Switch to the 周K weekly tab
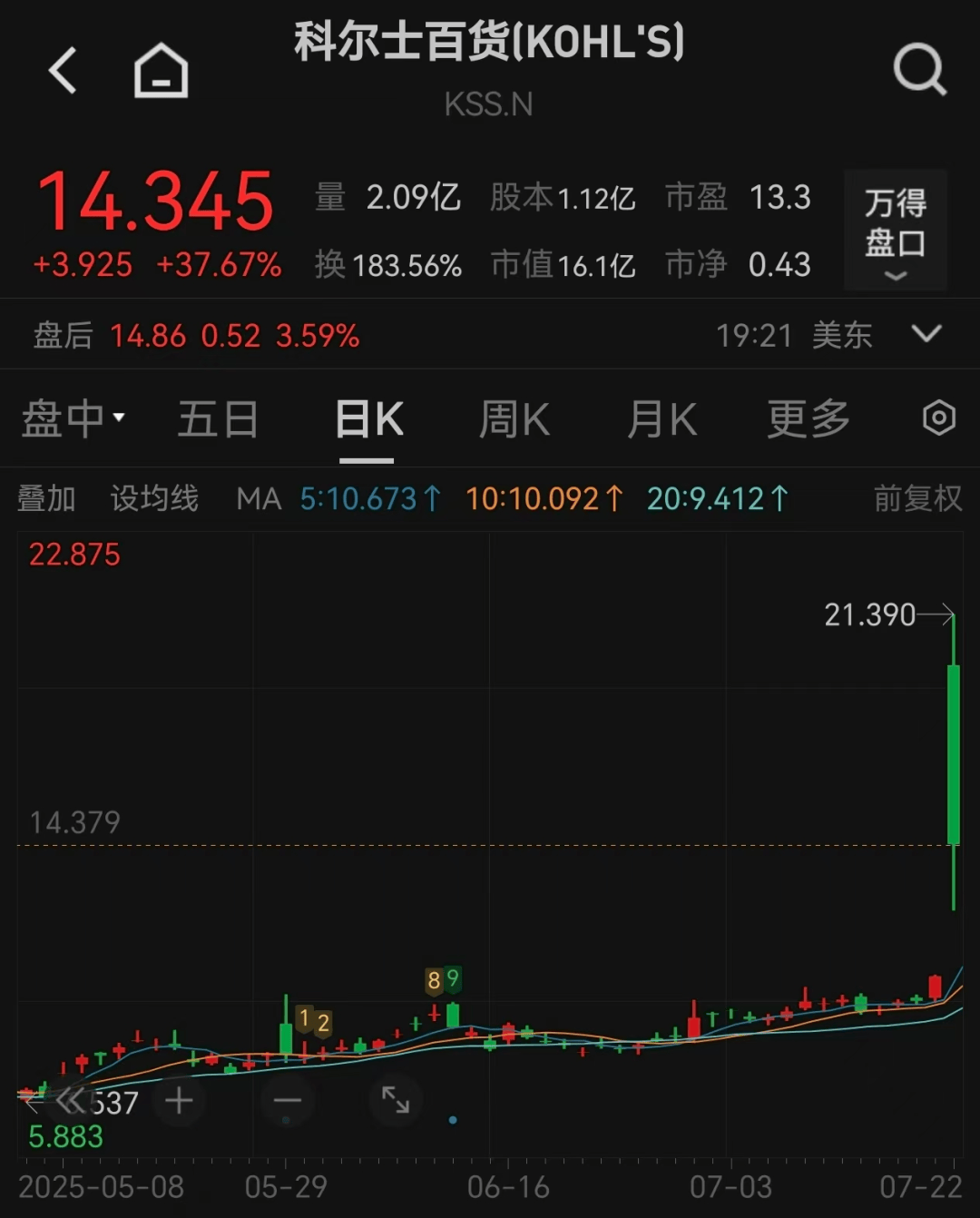The width and height of the screenshot is (980, 1218). tap(514, 418)
